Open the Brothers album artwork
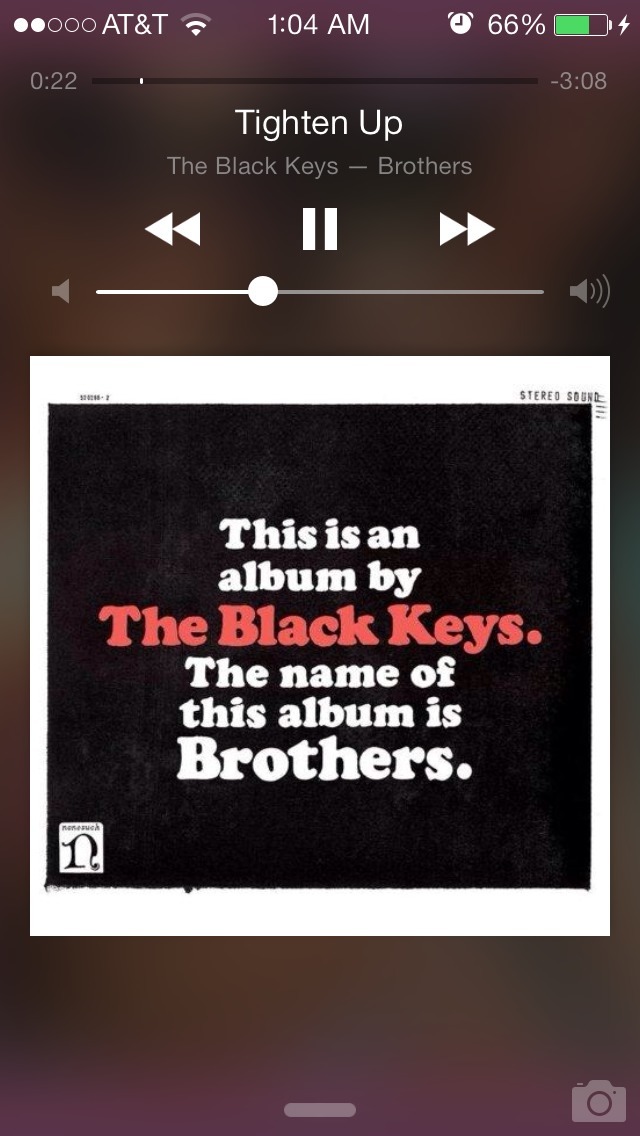Screen dimensions: 640x1136 click(320, 645)
